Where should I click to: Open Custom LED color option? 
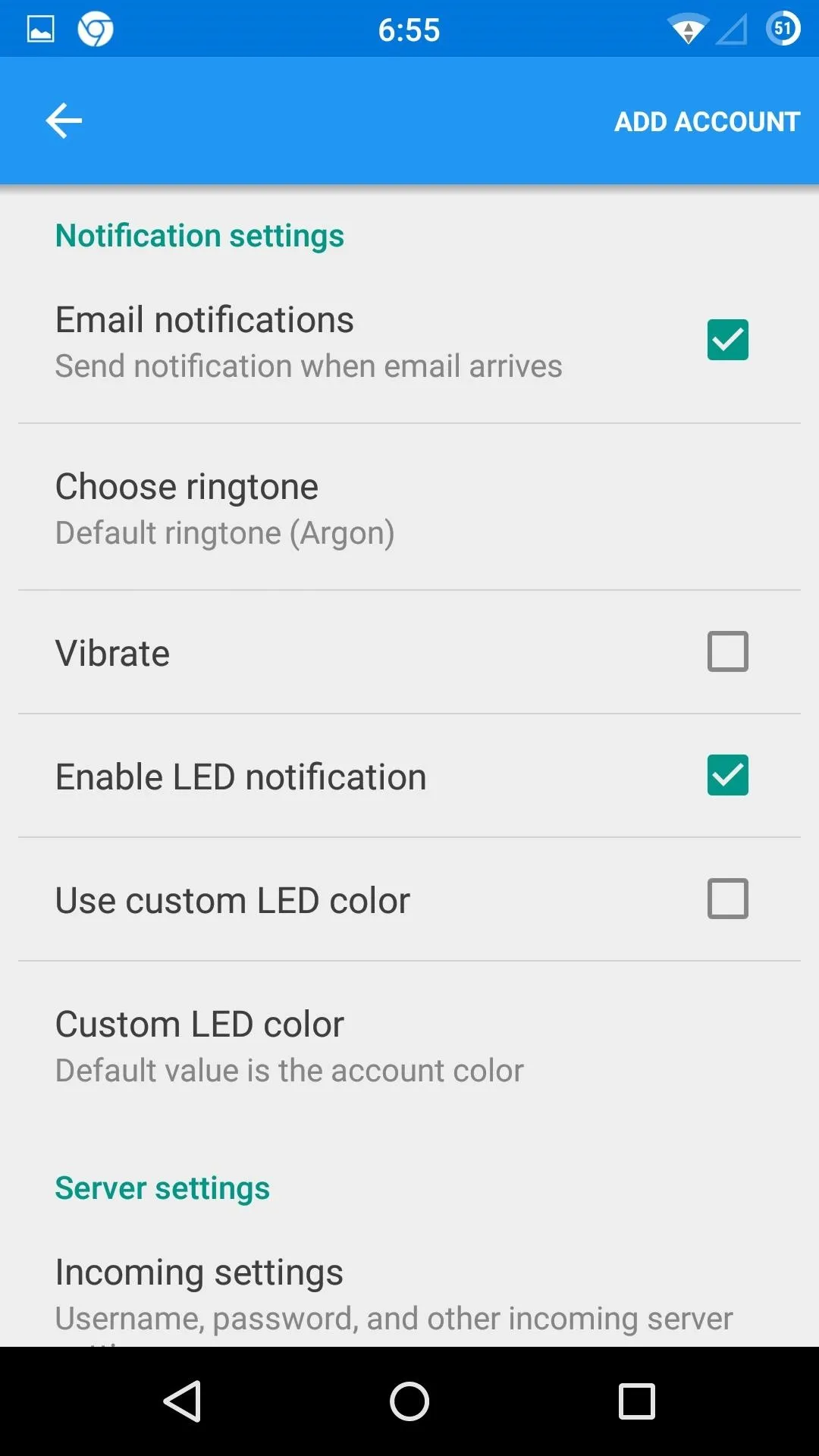click(x=409, y=1045)
